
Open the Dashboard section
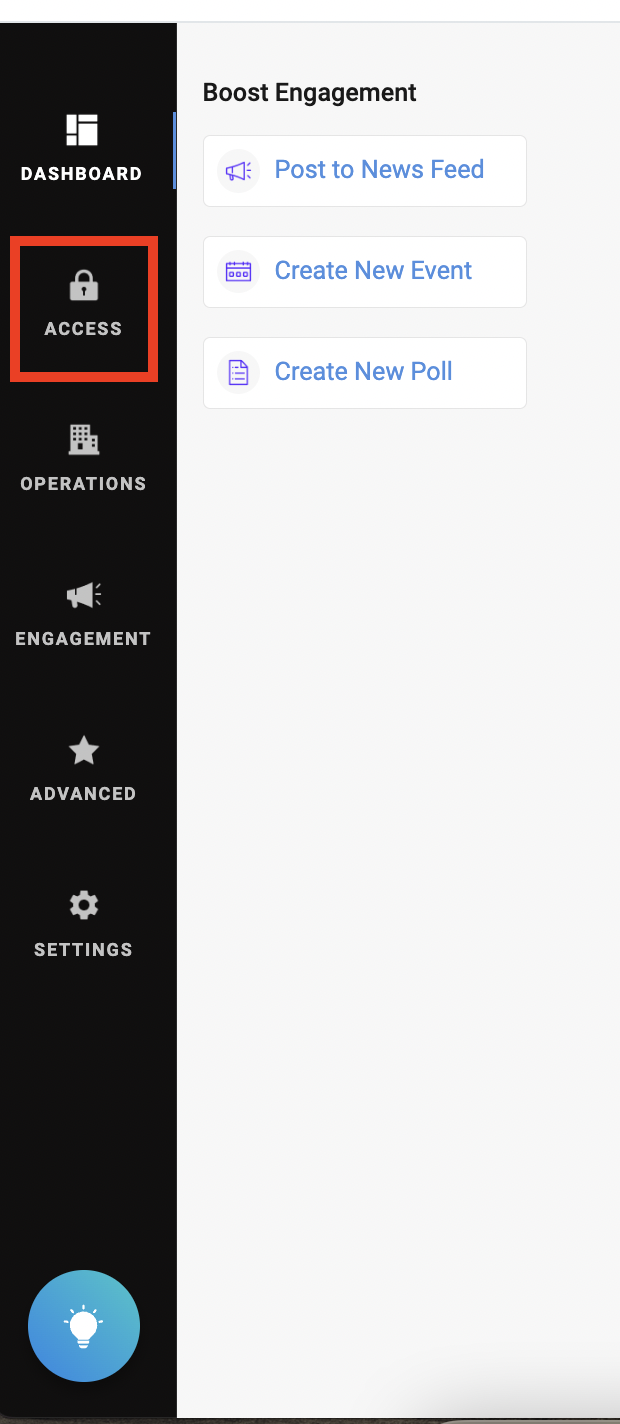[x=82, y=149]
